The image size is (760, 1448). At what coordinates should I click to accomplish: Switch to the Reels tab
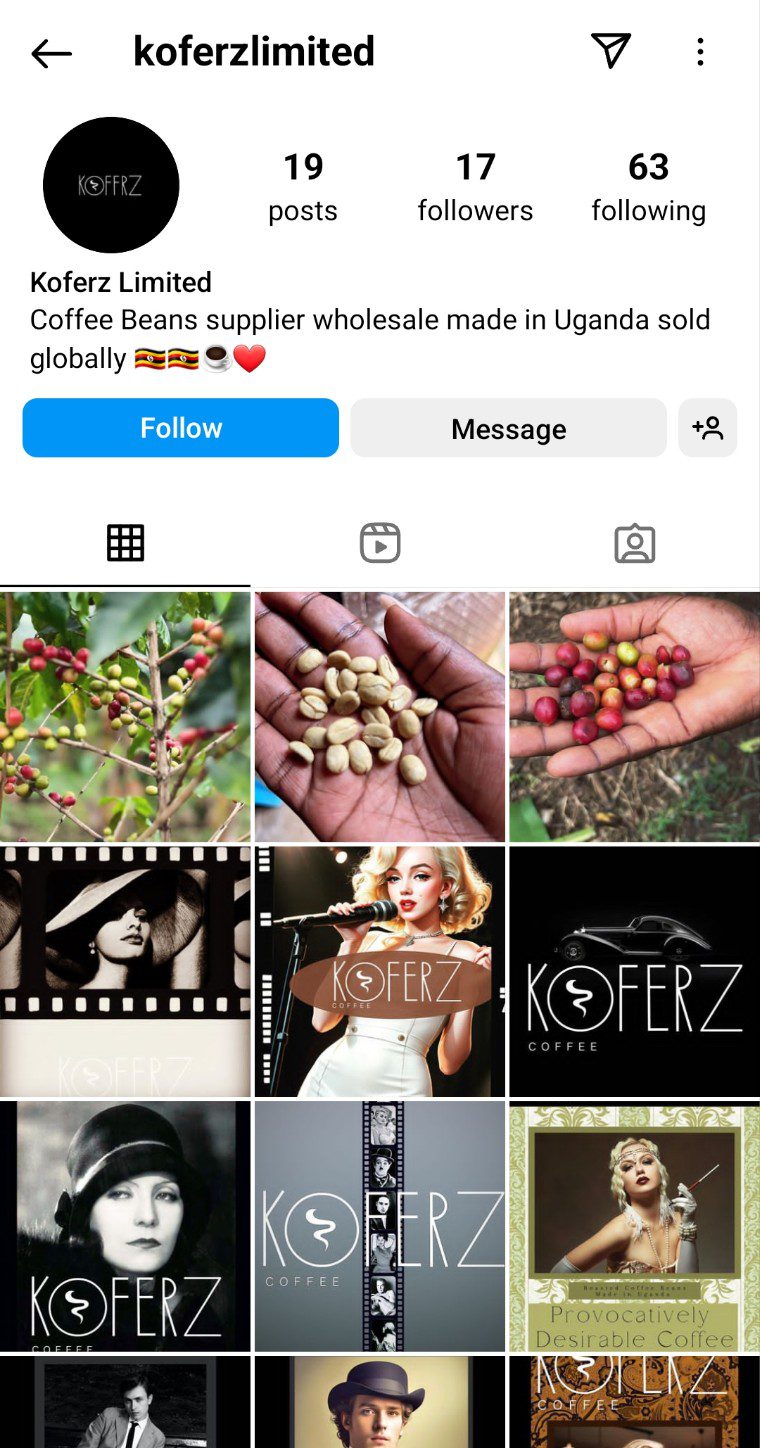[x=380, y=543]
